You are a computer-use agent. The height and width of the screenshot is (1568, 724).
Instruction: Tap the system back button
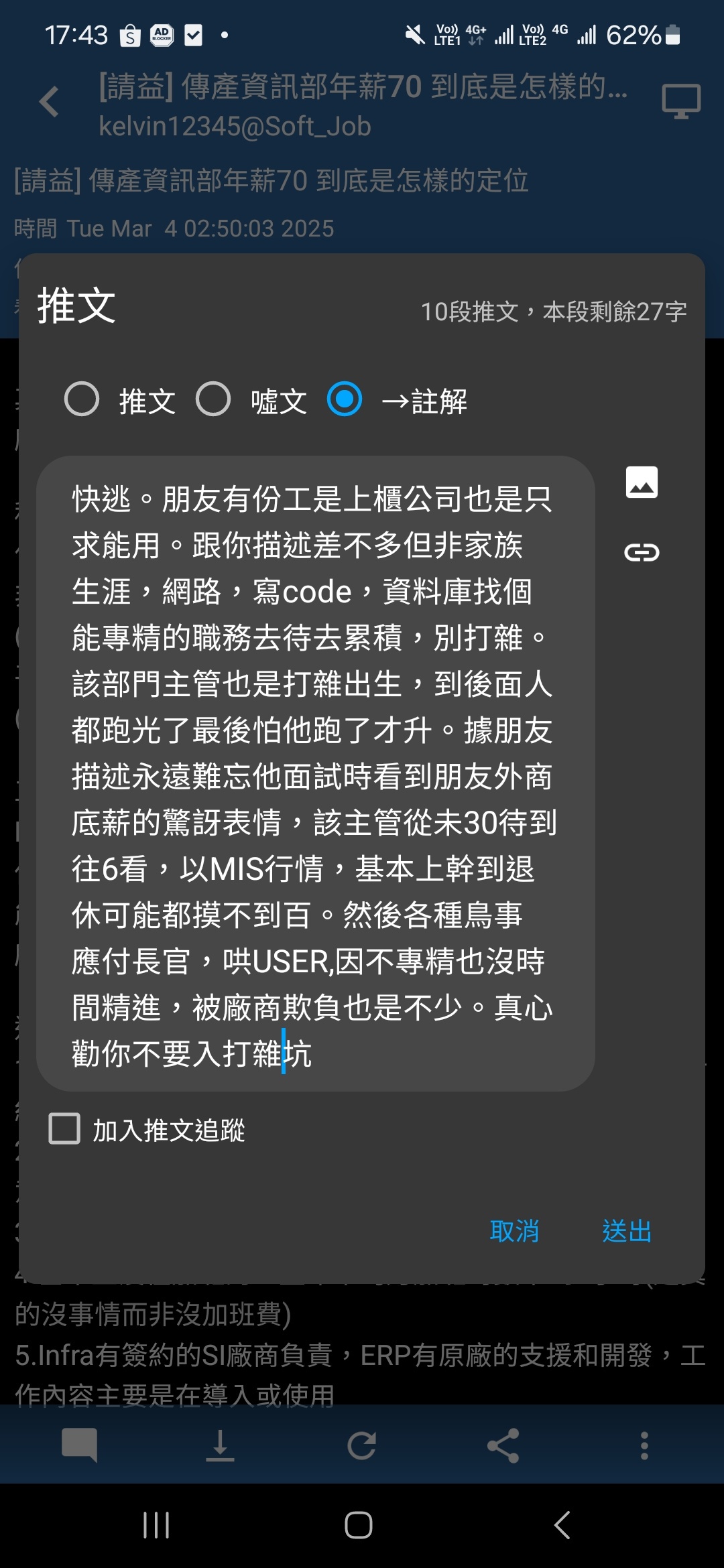click(562, 1525)
